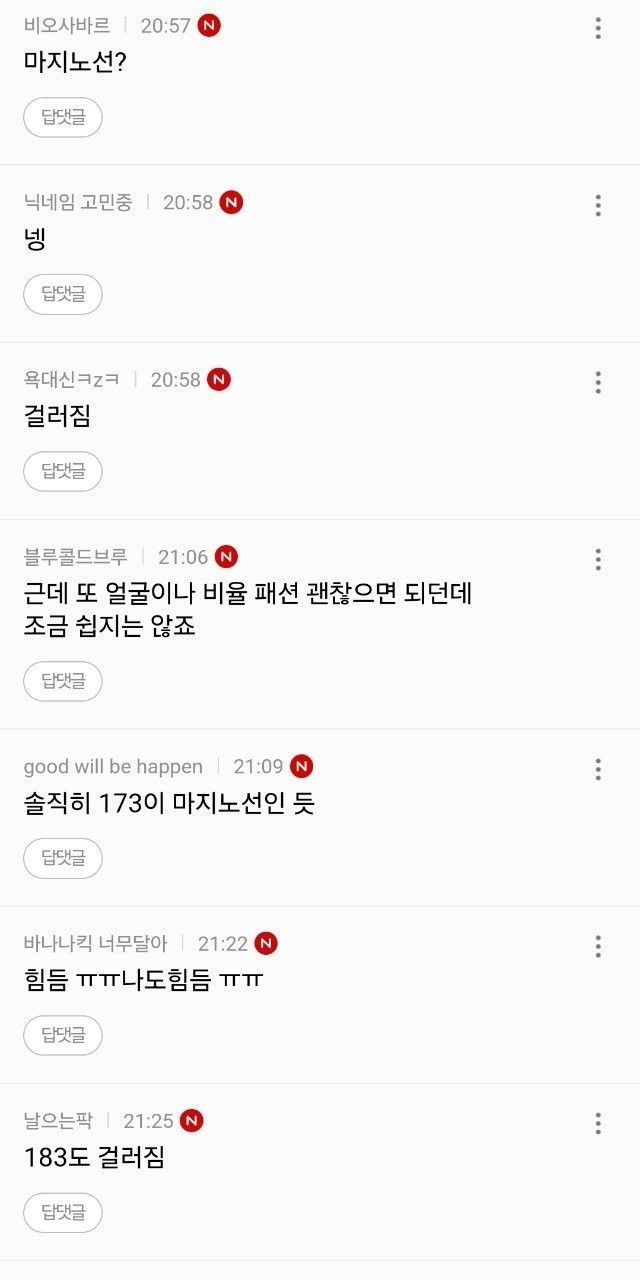Reply to 욕대신ㅋzㅋ's comment
The image size is (640, 1280).
tap(63, 471)
